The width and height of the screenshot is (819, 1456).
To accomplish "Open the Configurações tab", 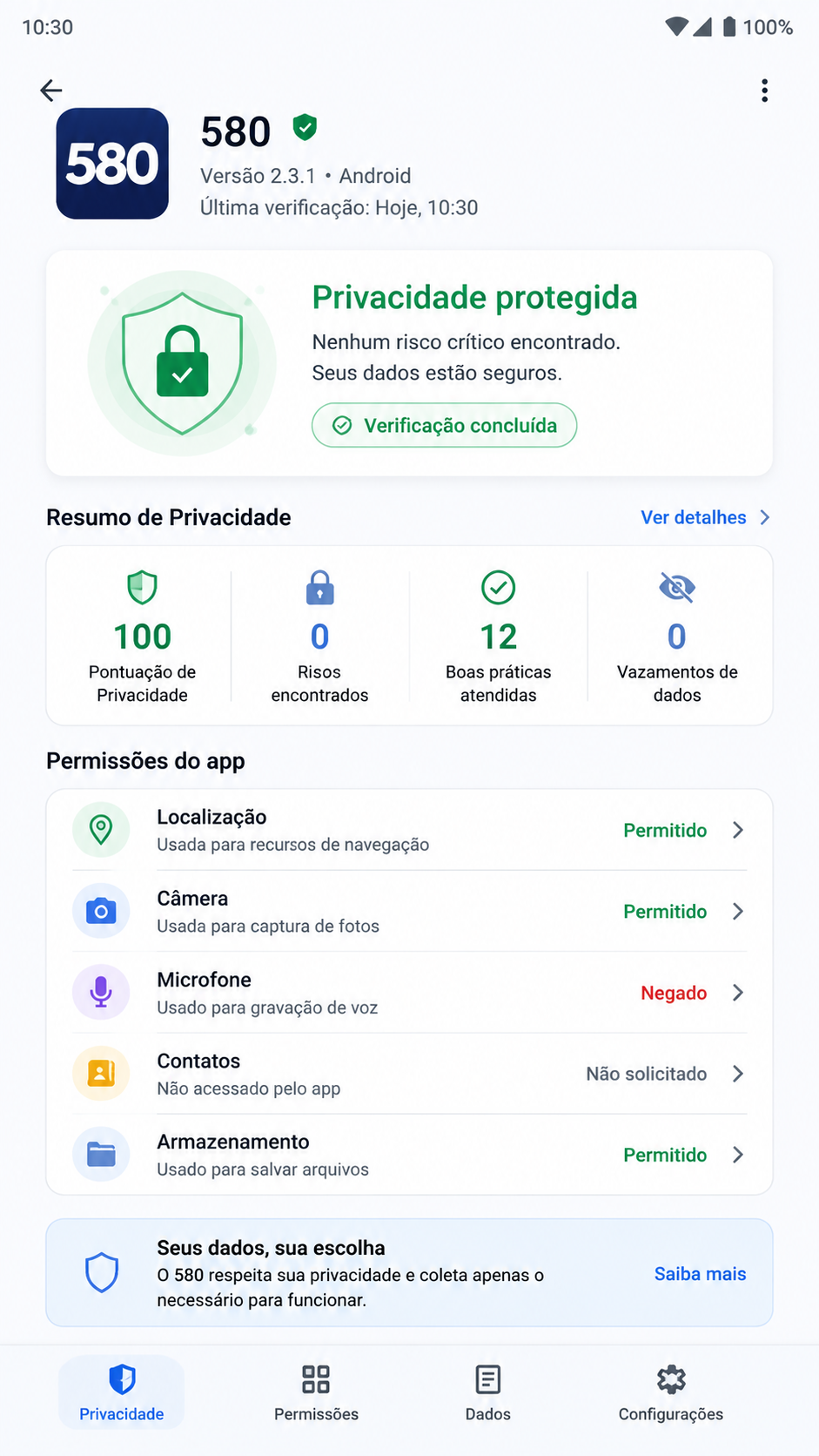I will pos(670,1392).
